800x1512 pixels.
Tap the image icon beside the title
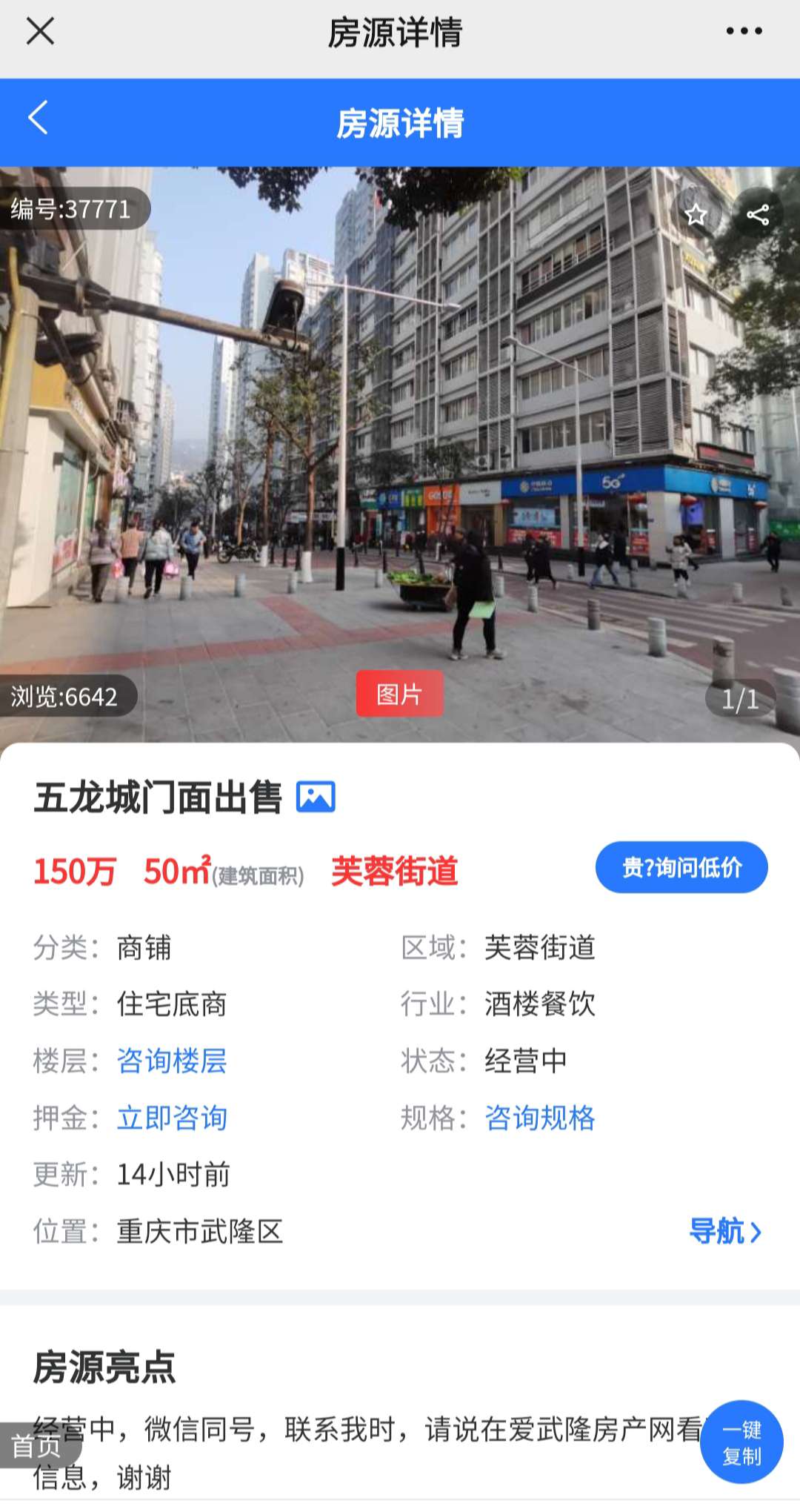click(x=316, y=797)
